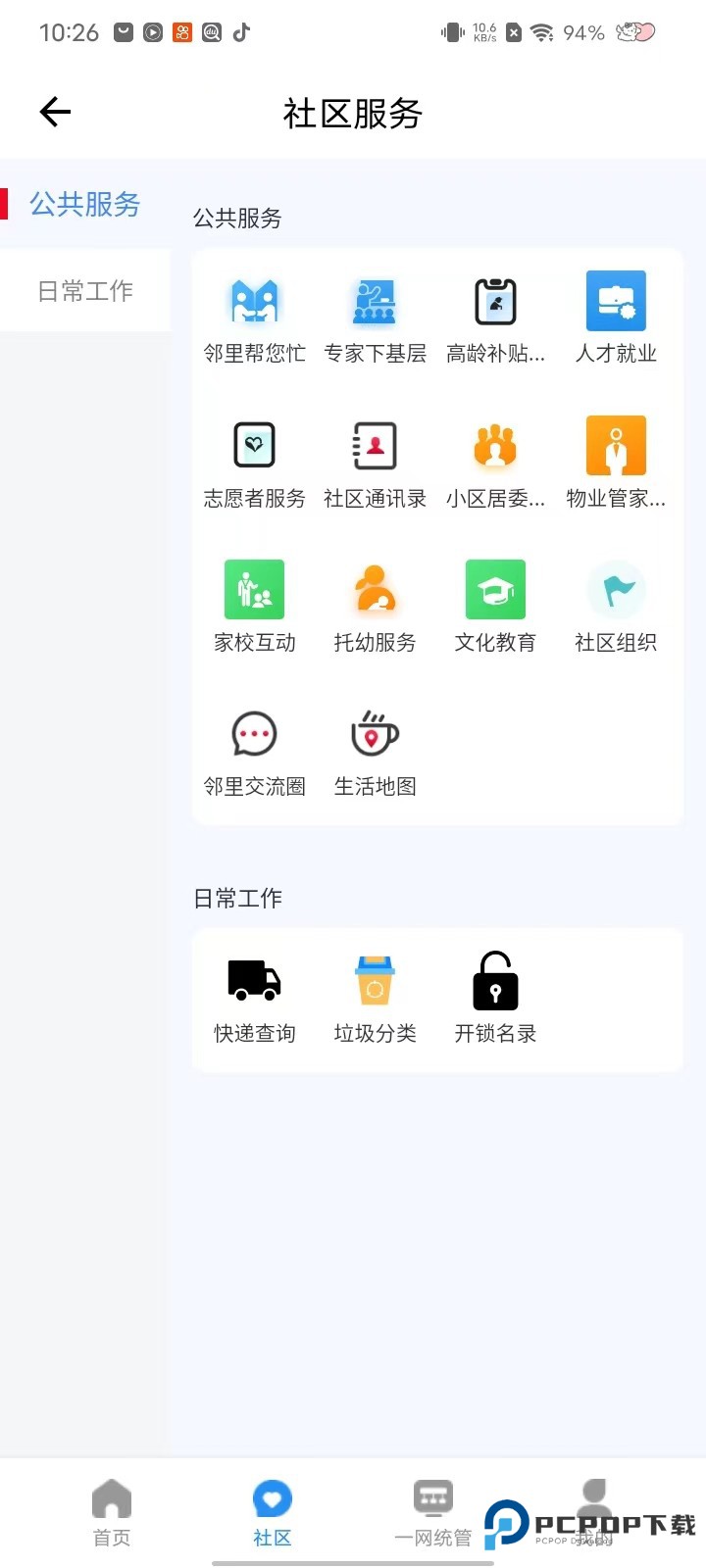Viewport: 706px width, 1568px height.
Task: Open 托幼服务 childcare
Action: [375, 608]
